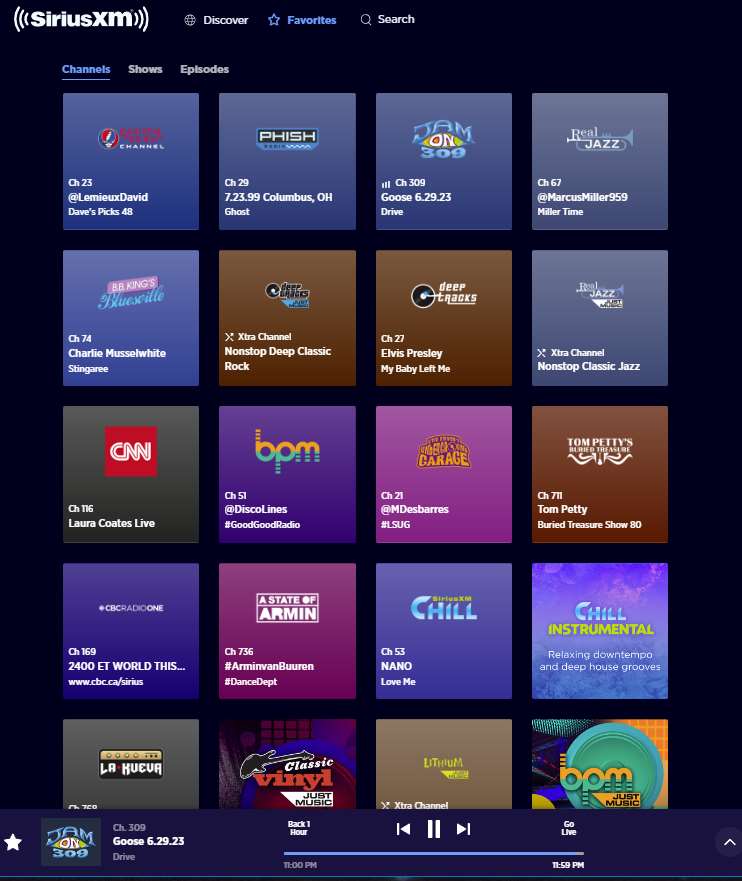Select the Chill Instrumental tile

pyautogui.click(x=599, y=630)
